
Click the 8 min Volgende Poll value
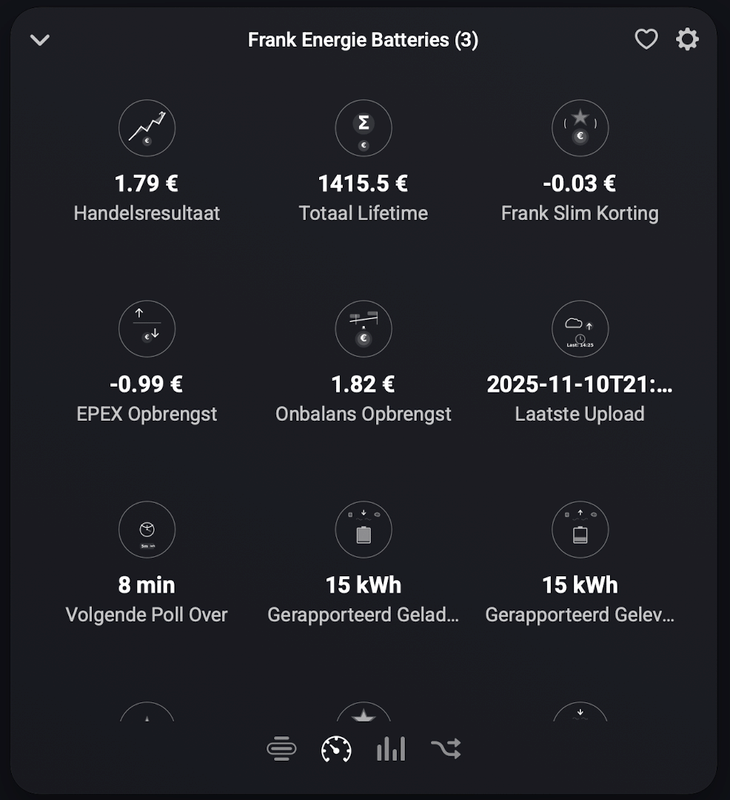(x=146, y=584)
